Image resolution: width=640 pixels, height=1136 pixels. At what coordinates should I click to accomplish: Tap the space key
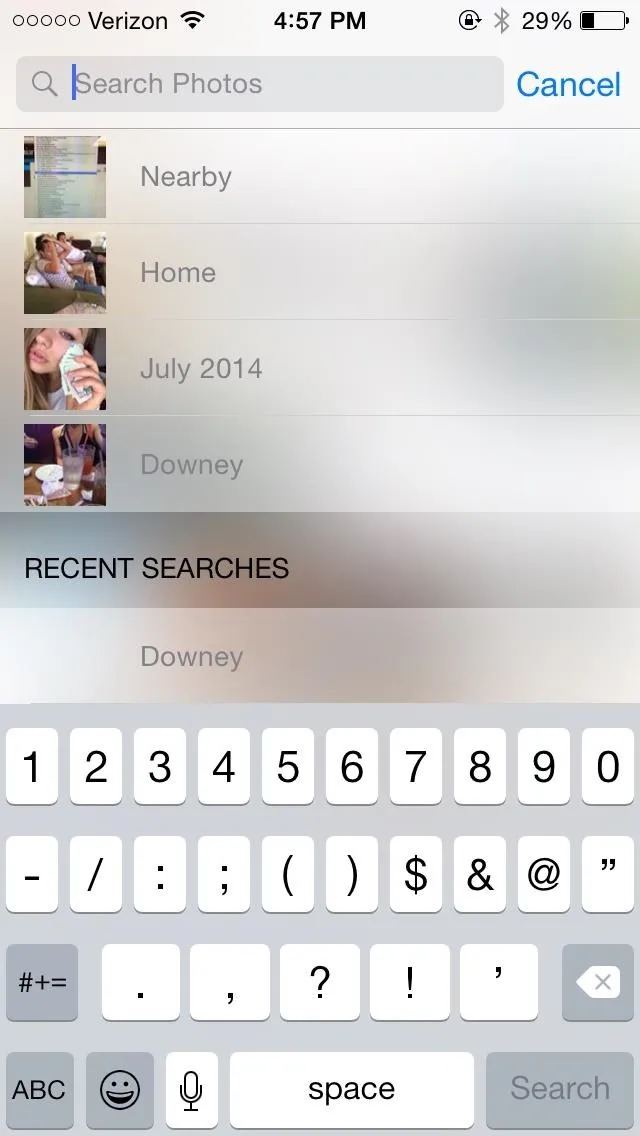coord(351,1089)
